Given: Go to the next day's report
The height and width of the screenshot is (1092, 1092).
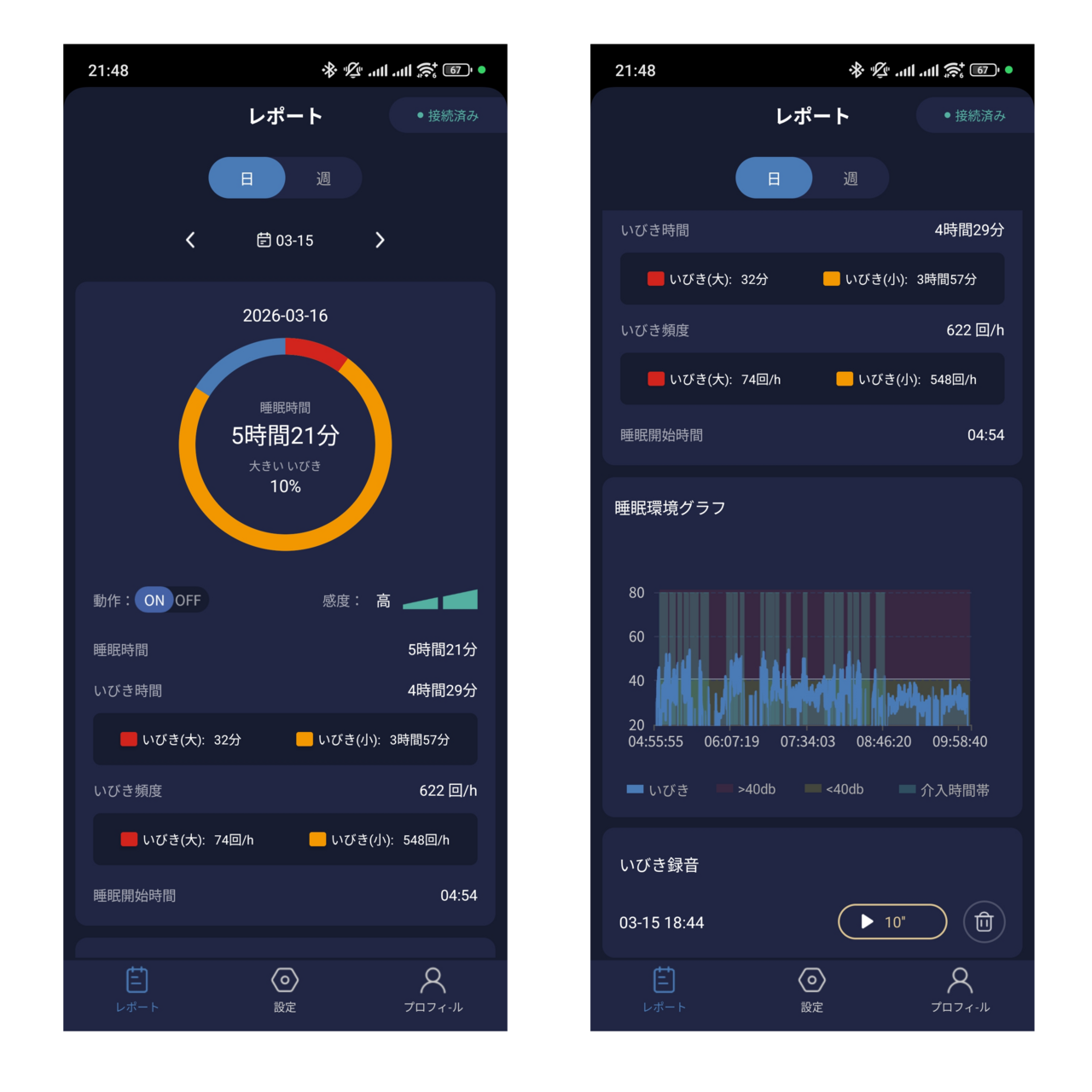Looking at the screenshot, I should 380,241.
